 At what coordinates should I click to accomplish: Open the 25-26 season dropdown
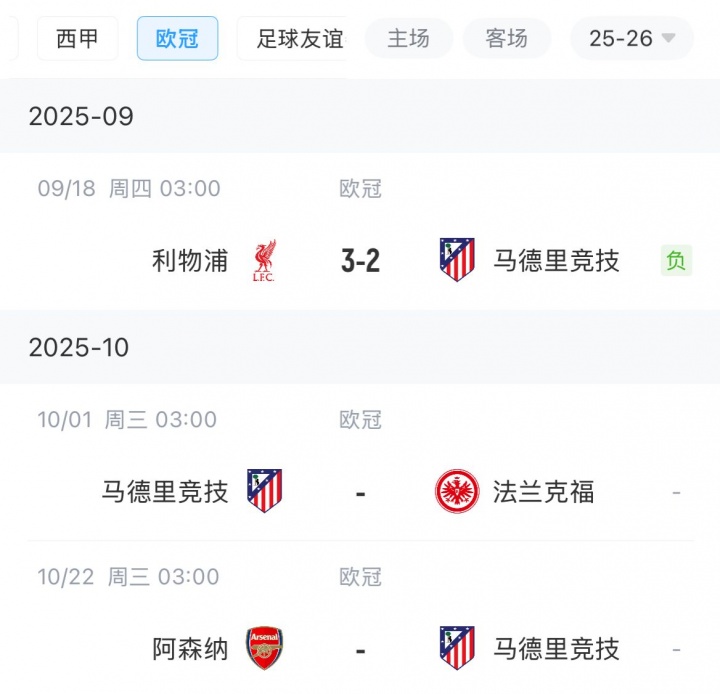(x=632, y=39)
